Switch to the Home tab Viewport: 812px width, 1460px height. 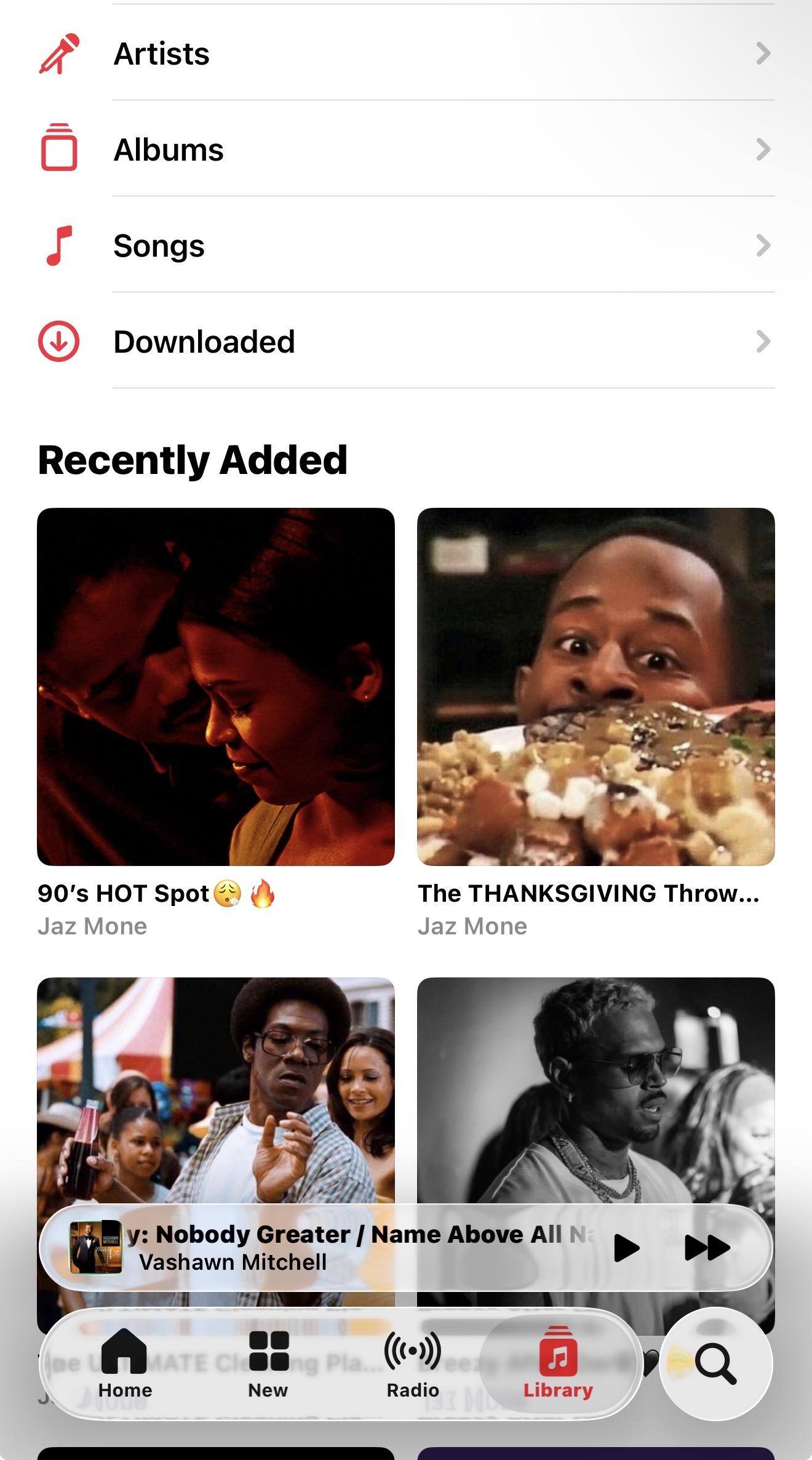click(125, 1365)
